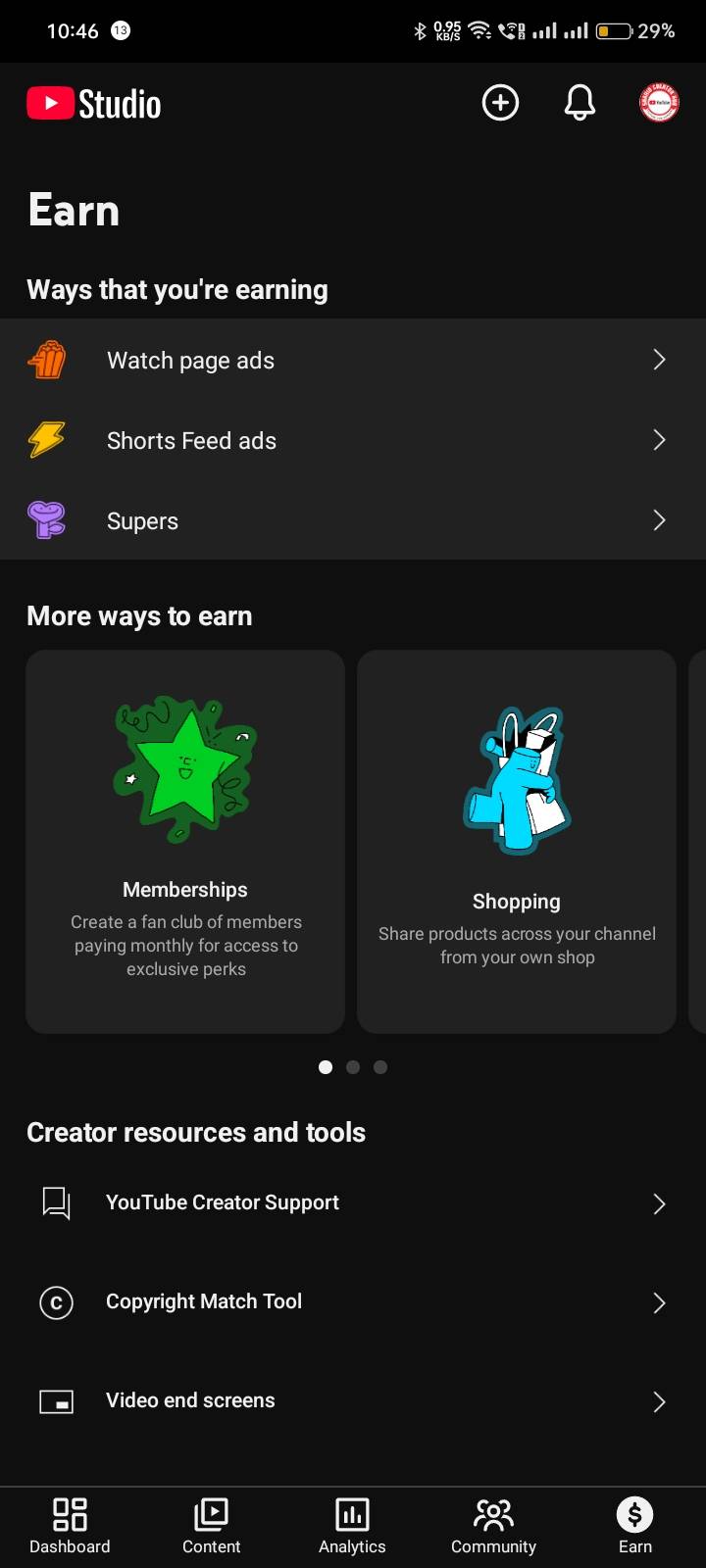
Task: Tap the create plus icon
Action: pyautogui.click(x=500, y=103)
